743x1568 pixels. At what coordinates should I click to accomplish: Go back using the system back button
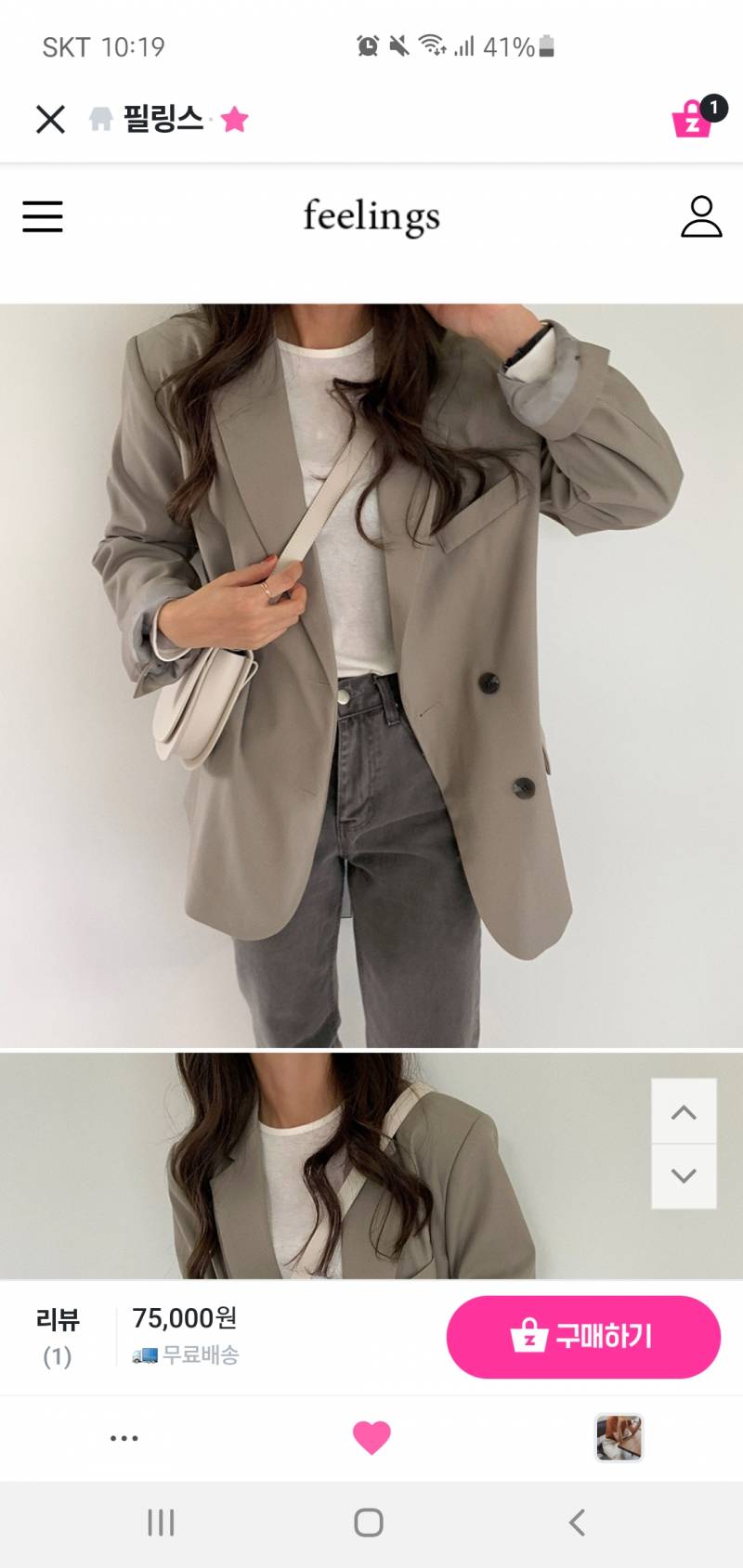577,1523
